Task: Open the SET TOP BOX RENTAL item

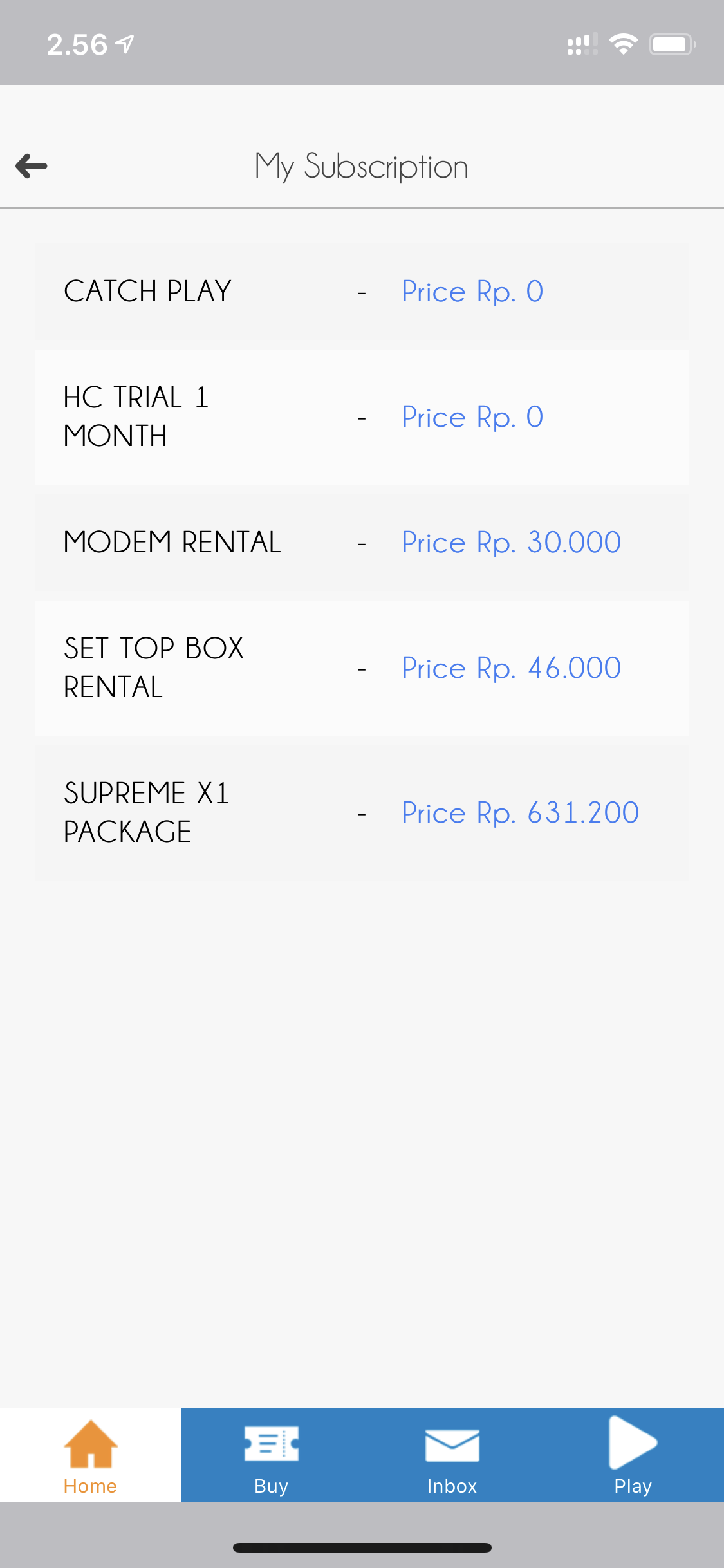Action: tap(362, 667)
